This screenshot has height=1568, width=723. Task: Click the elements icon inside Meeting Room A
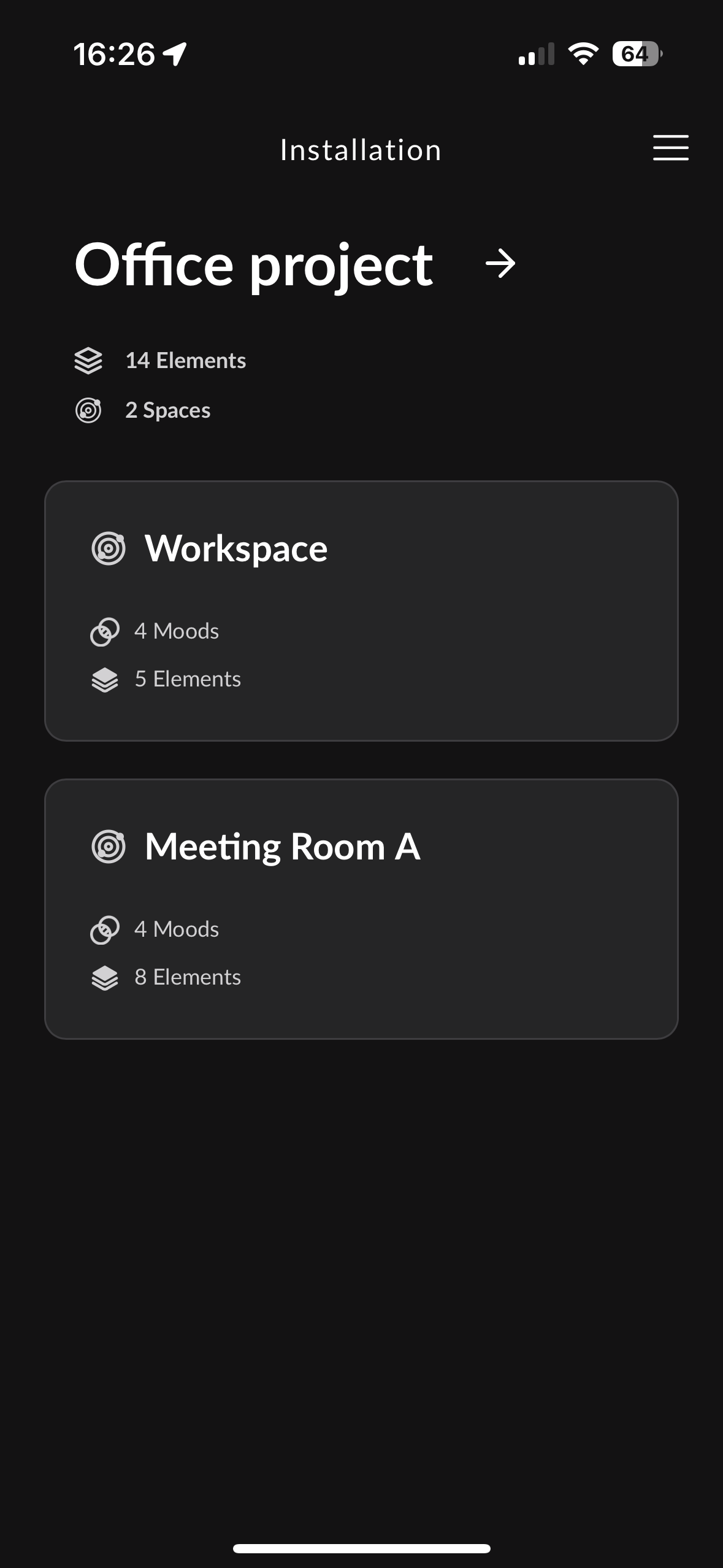pyautogui.click(x=105, y=977)
